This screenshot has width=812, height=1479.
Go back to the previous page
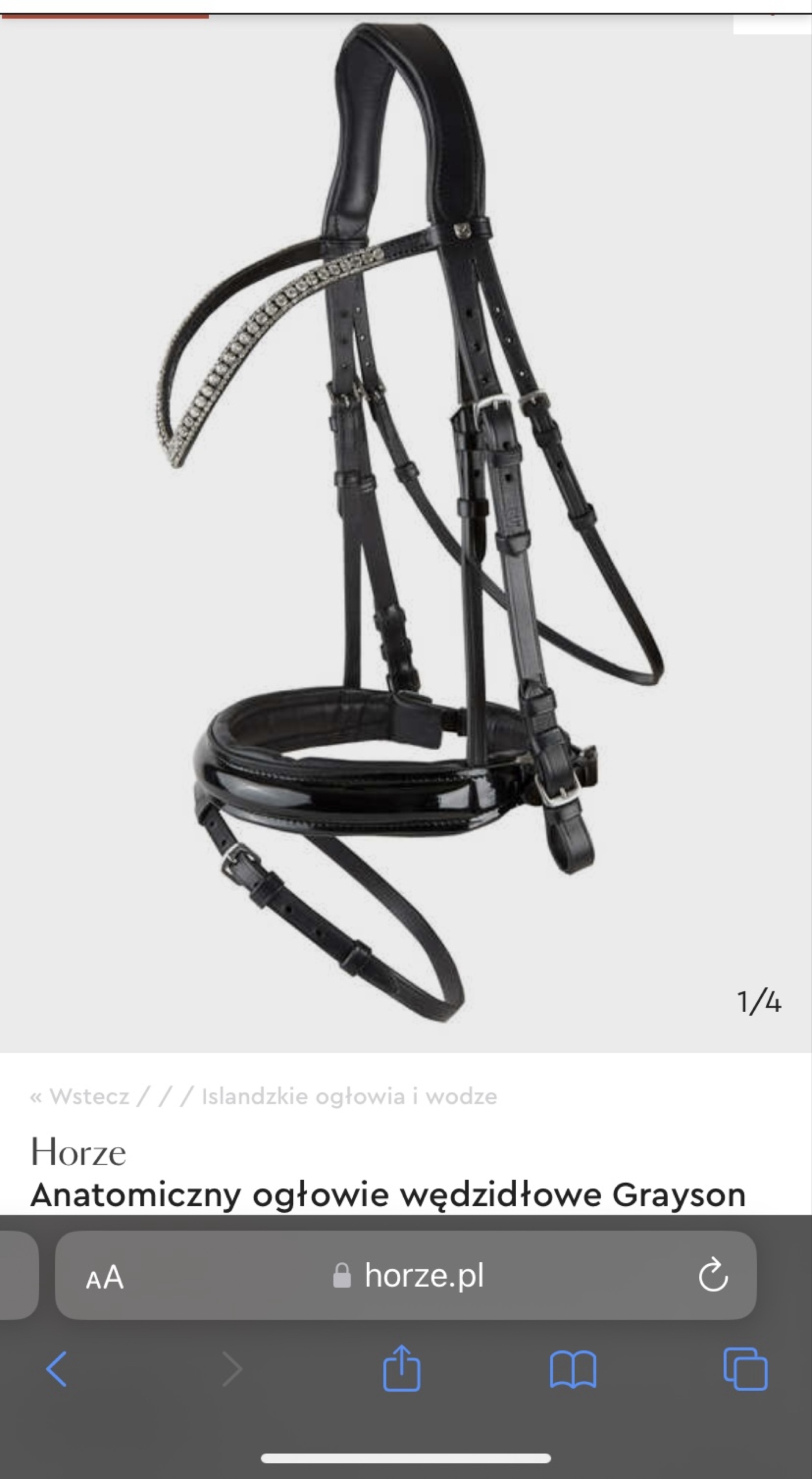tap(57, 1369)
